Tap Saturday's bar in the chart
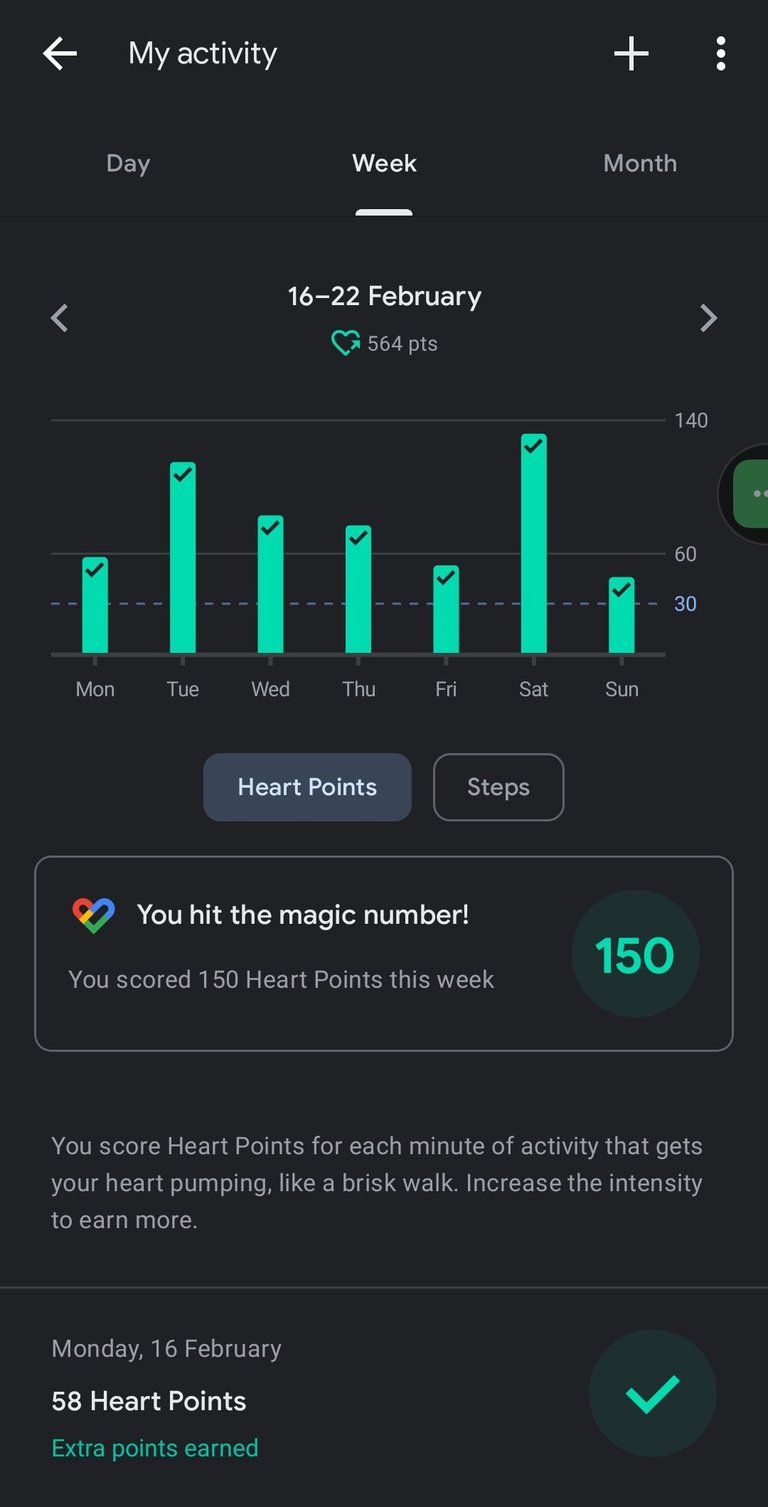768x1507 pixels. 533,545
